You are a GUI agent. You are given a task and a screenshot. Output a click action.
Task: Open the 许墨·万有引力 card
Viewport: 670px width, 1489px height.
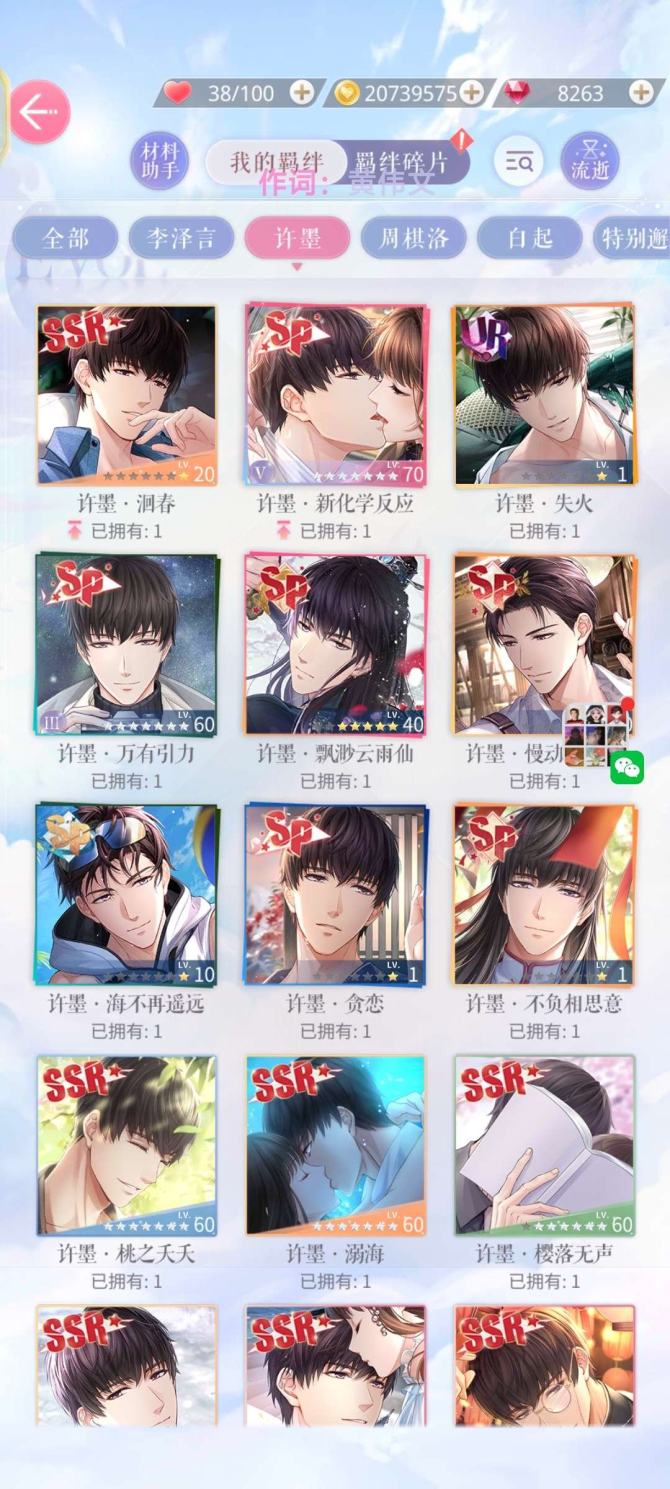126,645
